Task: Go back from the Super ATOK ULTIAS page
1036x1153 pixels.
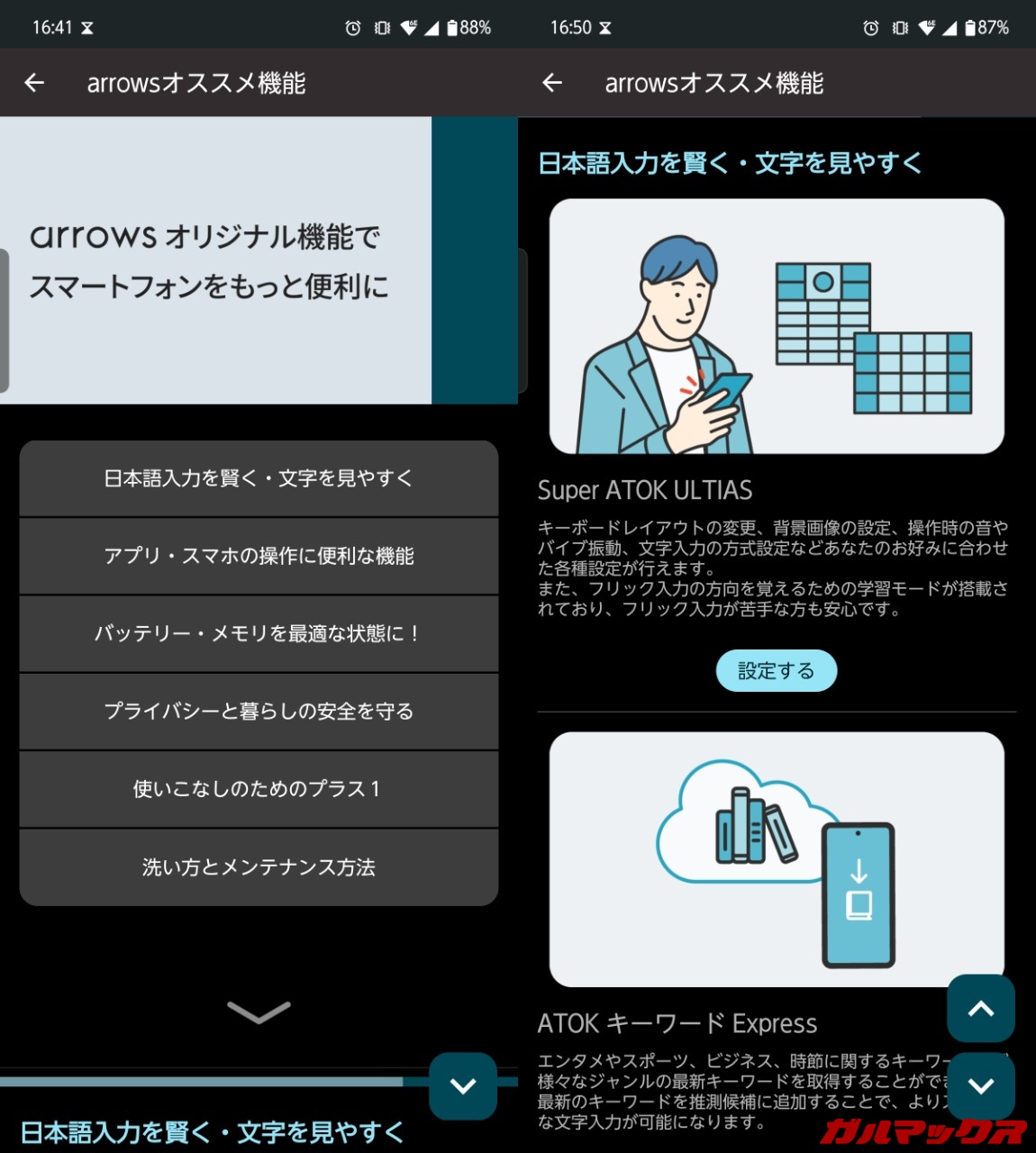Action: (x=552, y=83)
